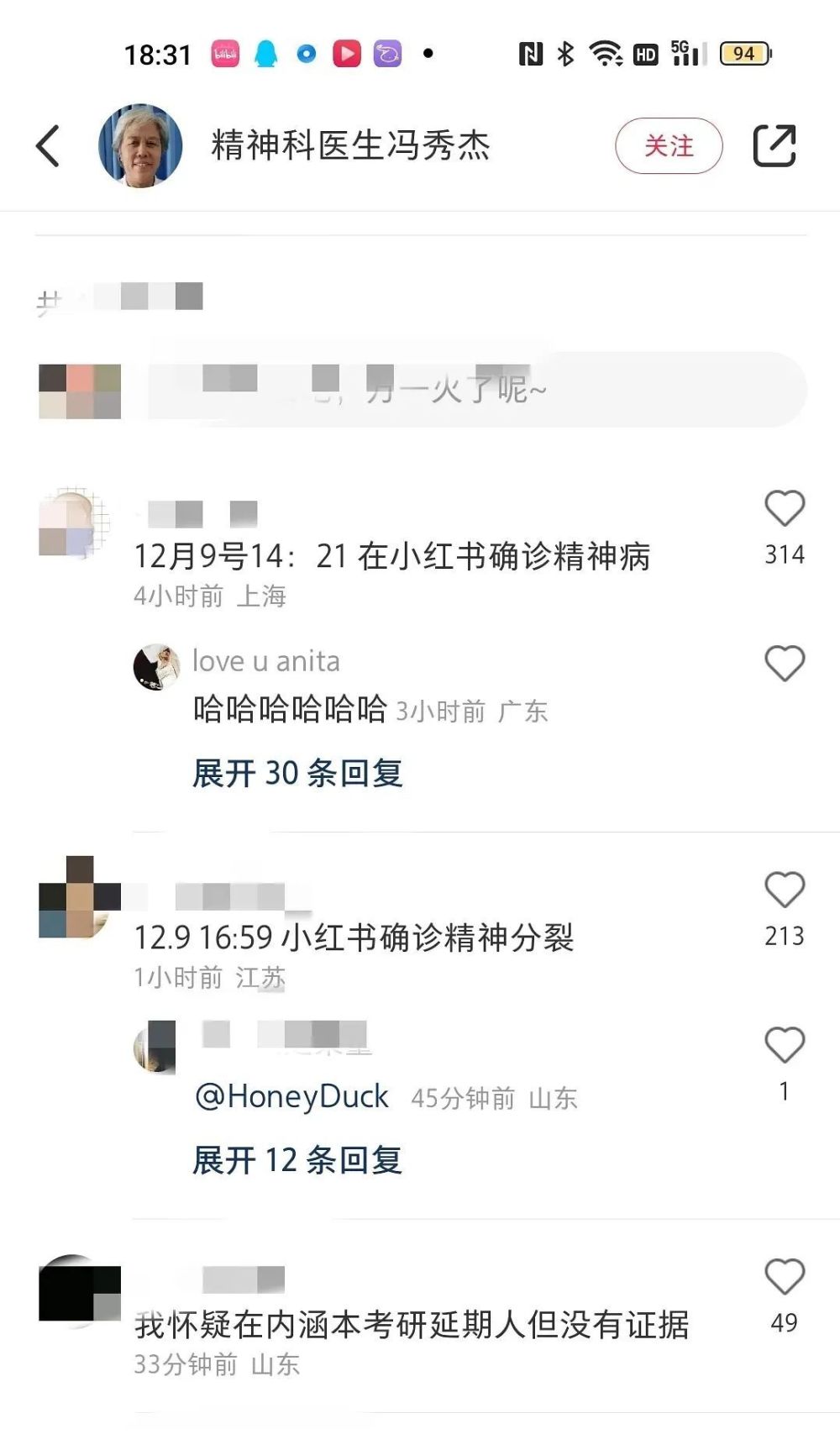Open 精神科医生冯秀杰's profile avatar
The image size is (840, 1434).
(x=140, y=146)
